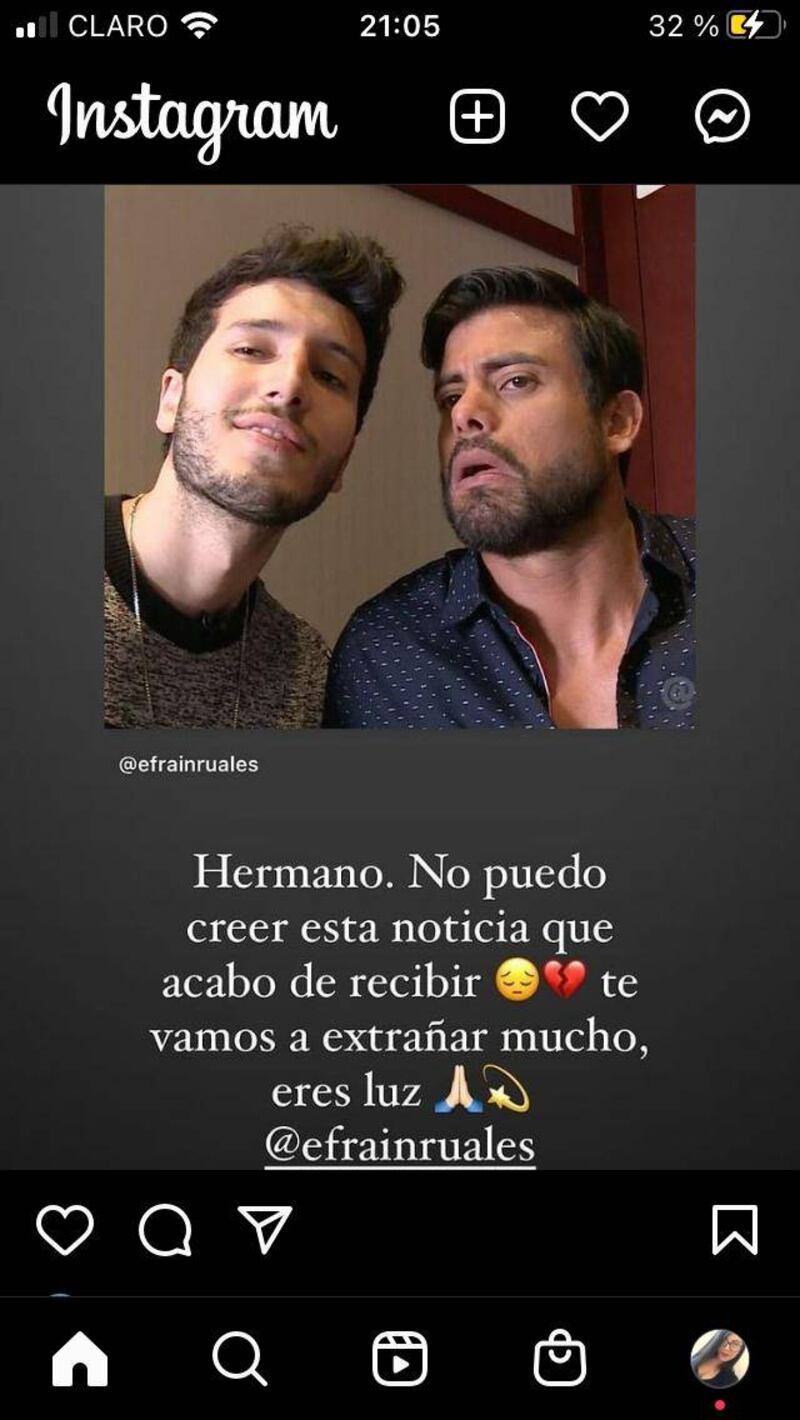The height and width of the screenshot is (1420, 800).
Task: Switch to the Reels tab
Action: (399, 1359)
